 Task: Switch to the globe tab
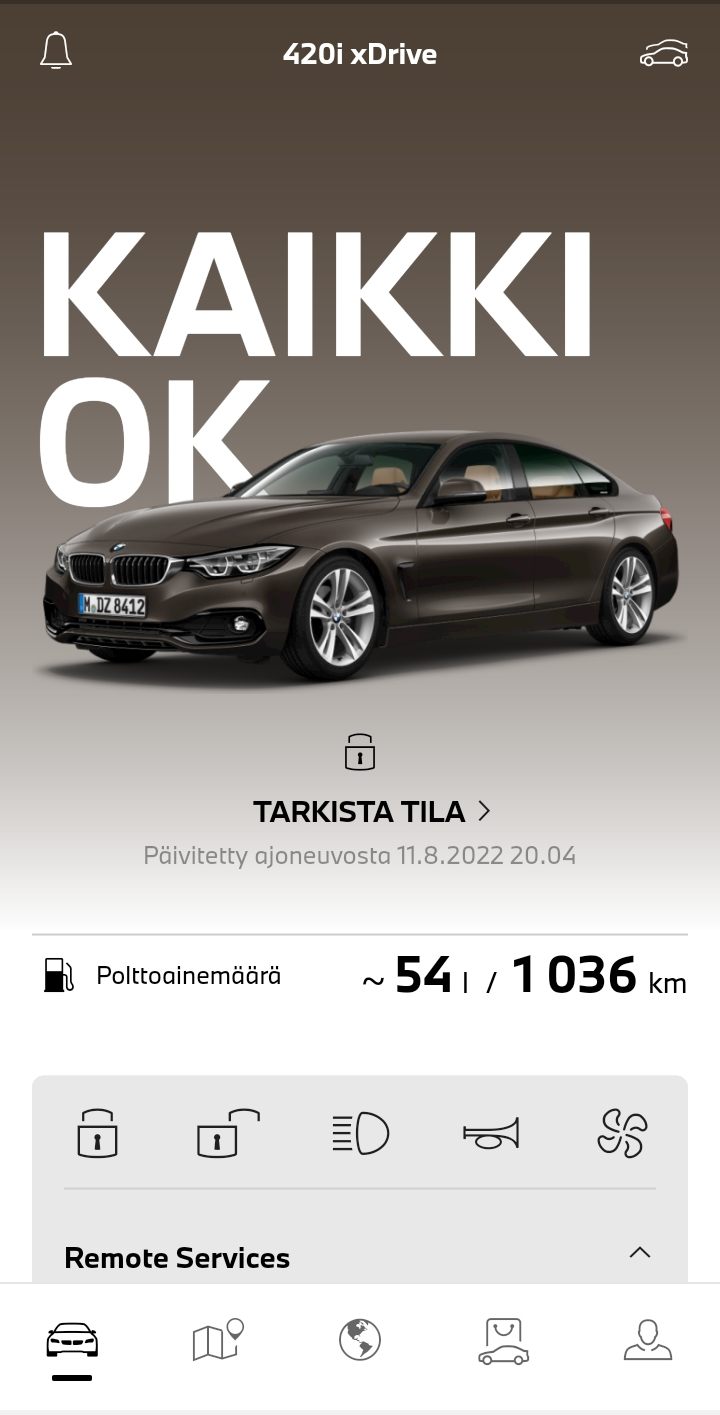tap(360, 1340)
